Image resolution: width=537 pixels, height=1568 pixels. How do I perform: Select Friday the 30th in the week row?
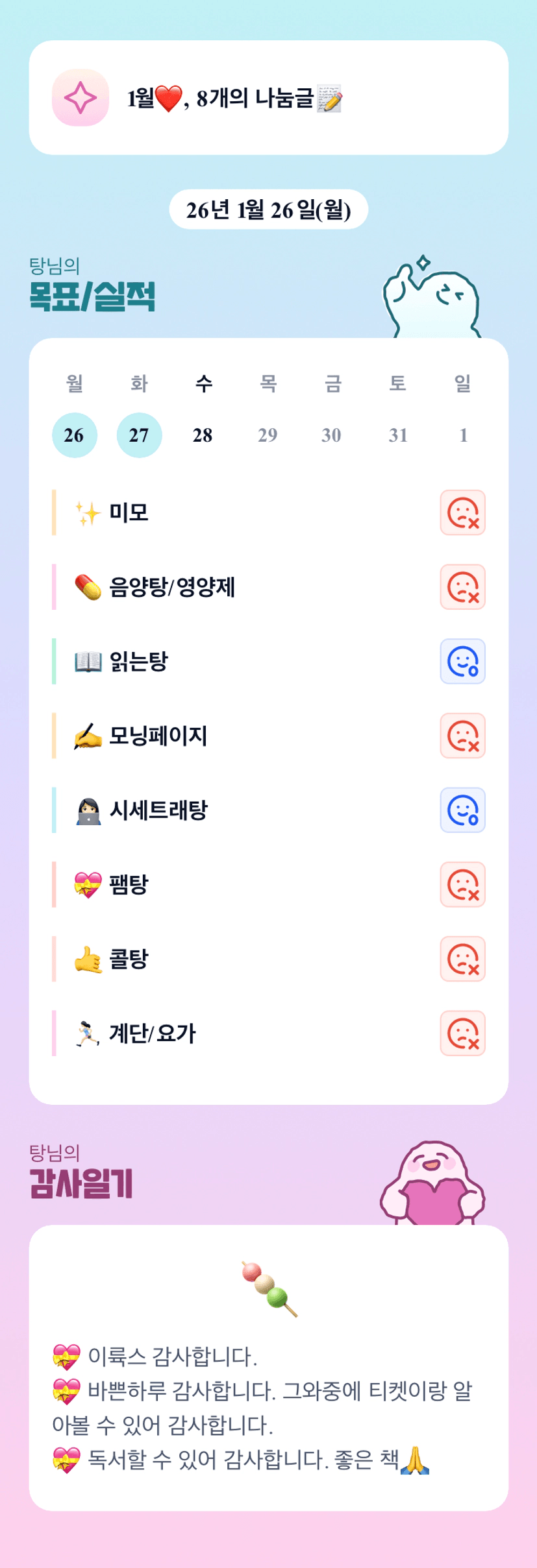(x=332, y=435)
